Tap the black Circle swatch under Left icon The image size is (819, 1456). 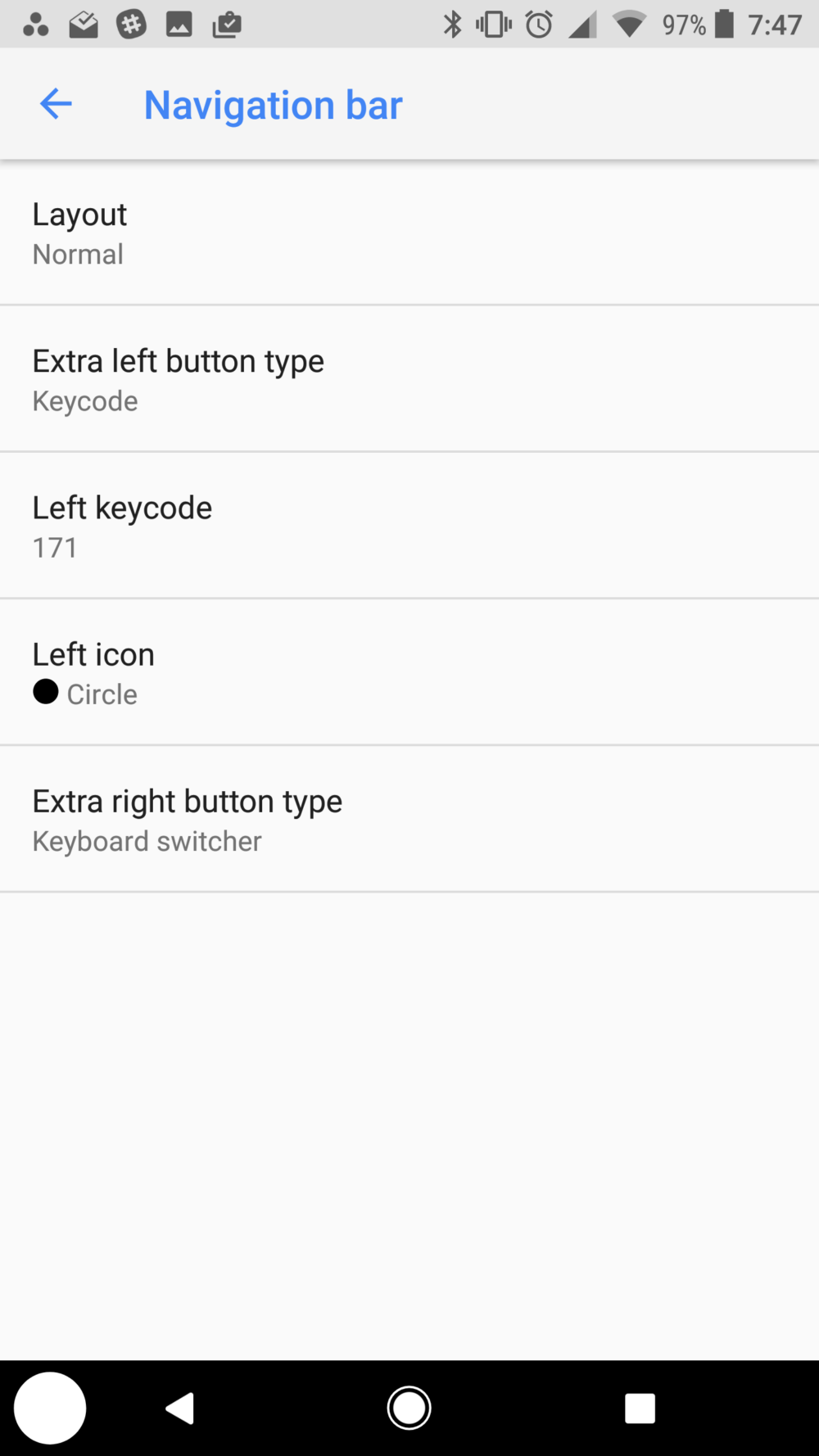pos(47,692)
